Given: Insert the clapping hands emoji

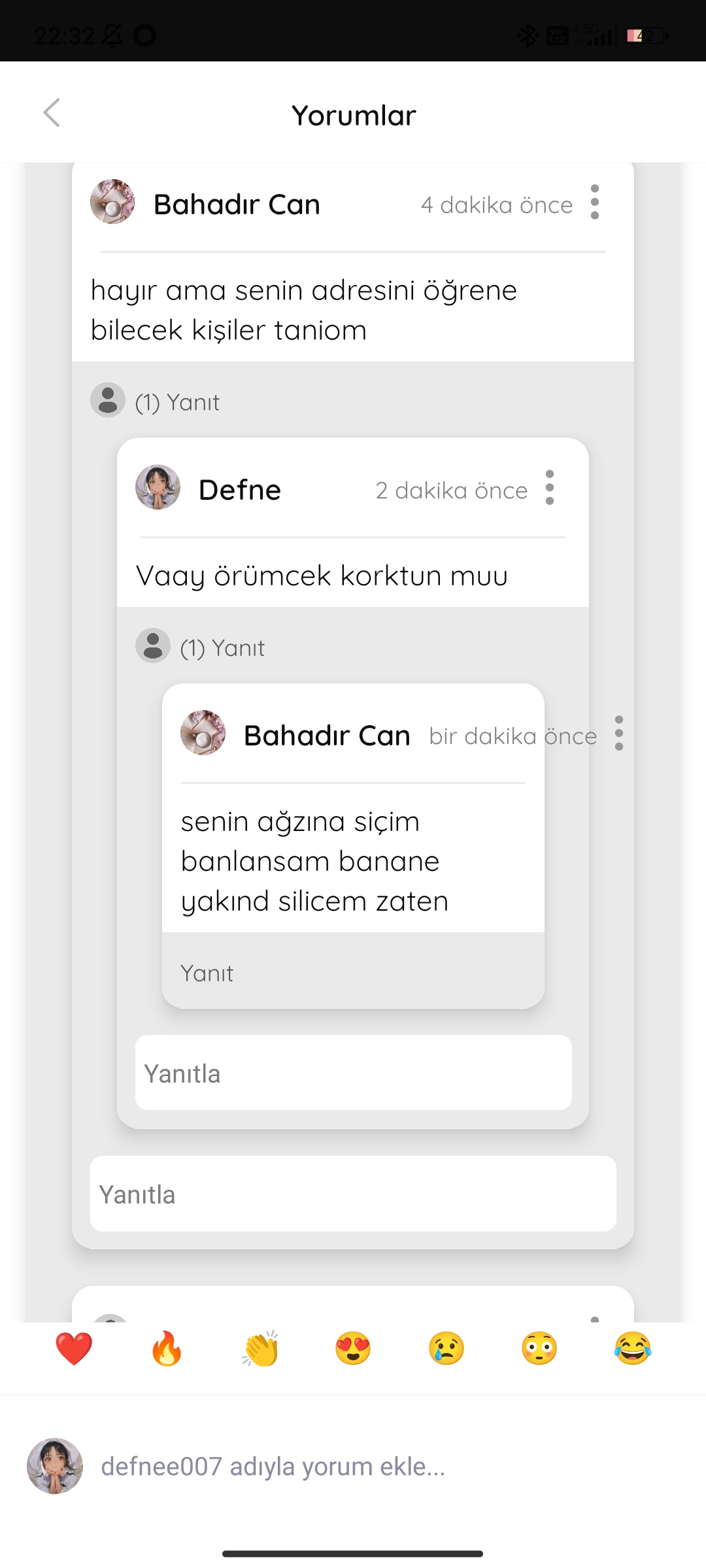Looking at the screenshot, I should (x=260, y=1348).
